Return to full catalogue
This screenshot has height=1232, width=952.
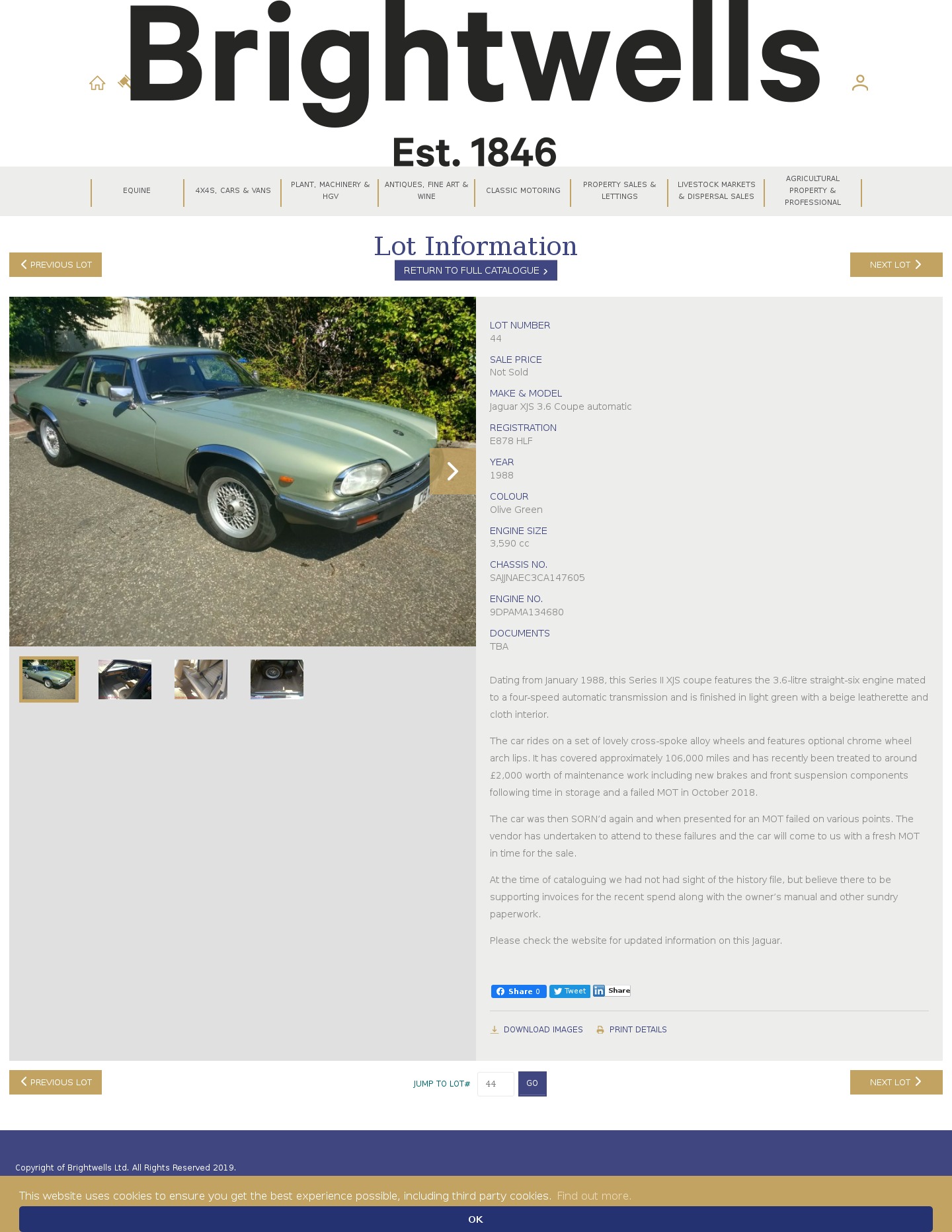coord(475,271)
